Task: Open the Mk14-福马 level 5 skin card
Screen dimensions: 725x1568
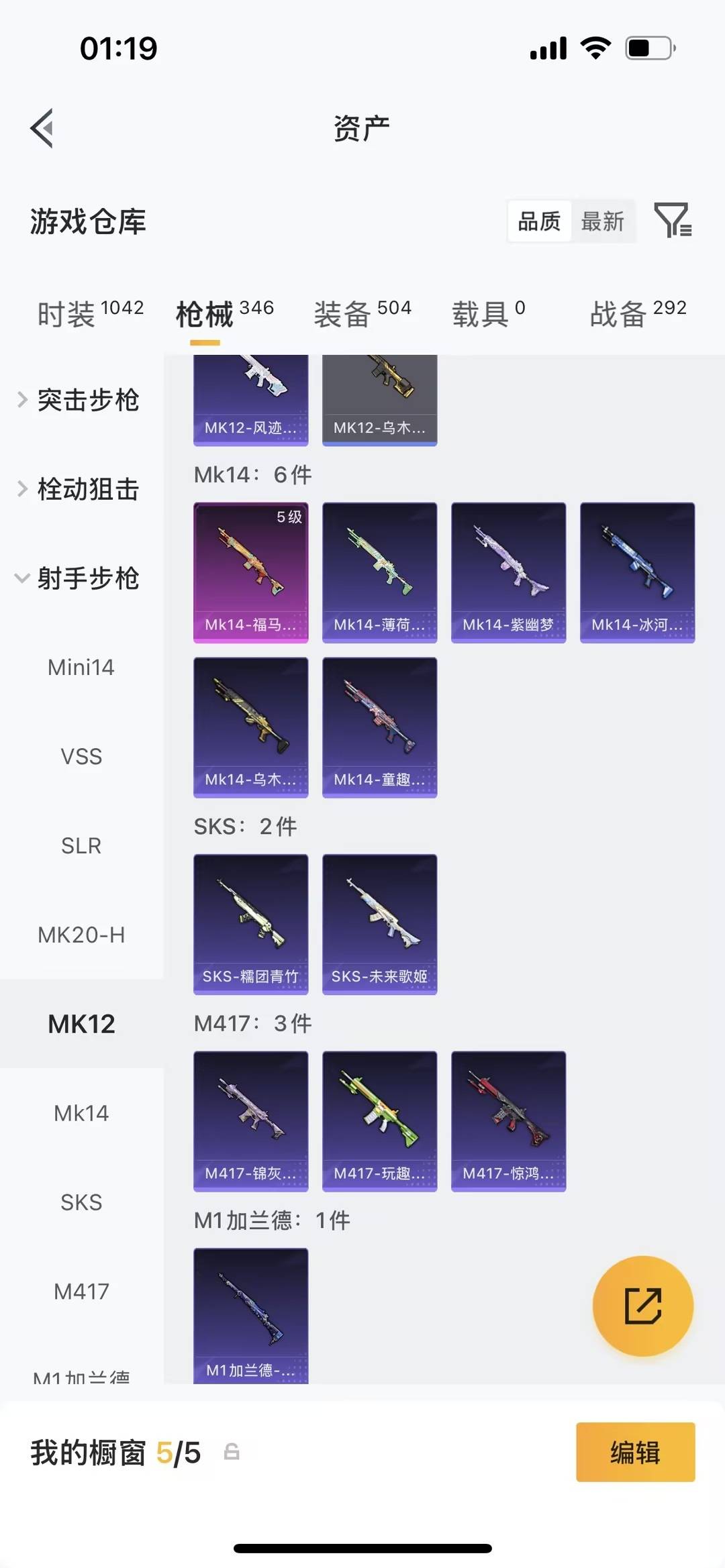Action: coord(250,570)
